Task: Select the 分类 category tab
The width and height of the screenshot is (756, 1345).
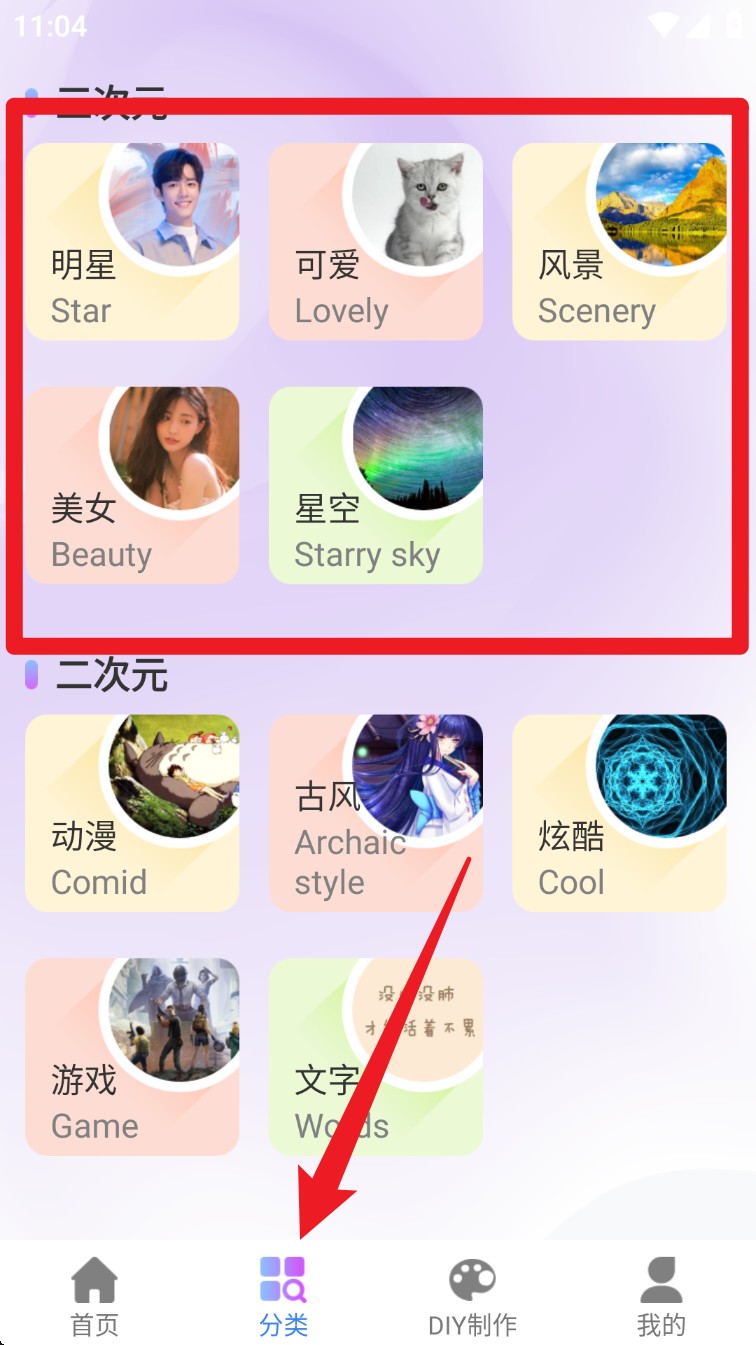Action: (x=283, y=1297)
